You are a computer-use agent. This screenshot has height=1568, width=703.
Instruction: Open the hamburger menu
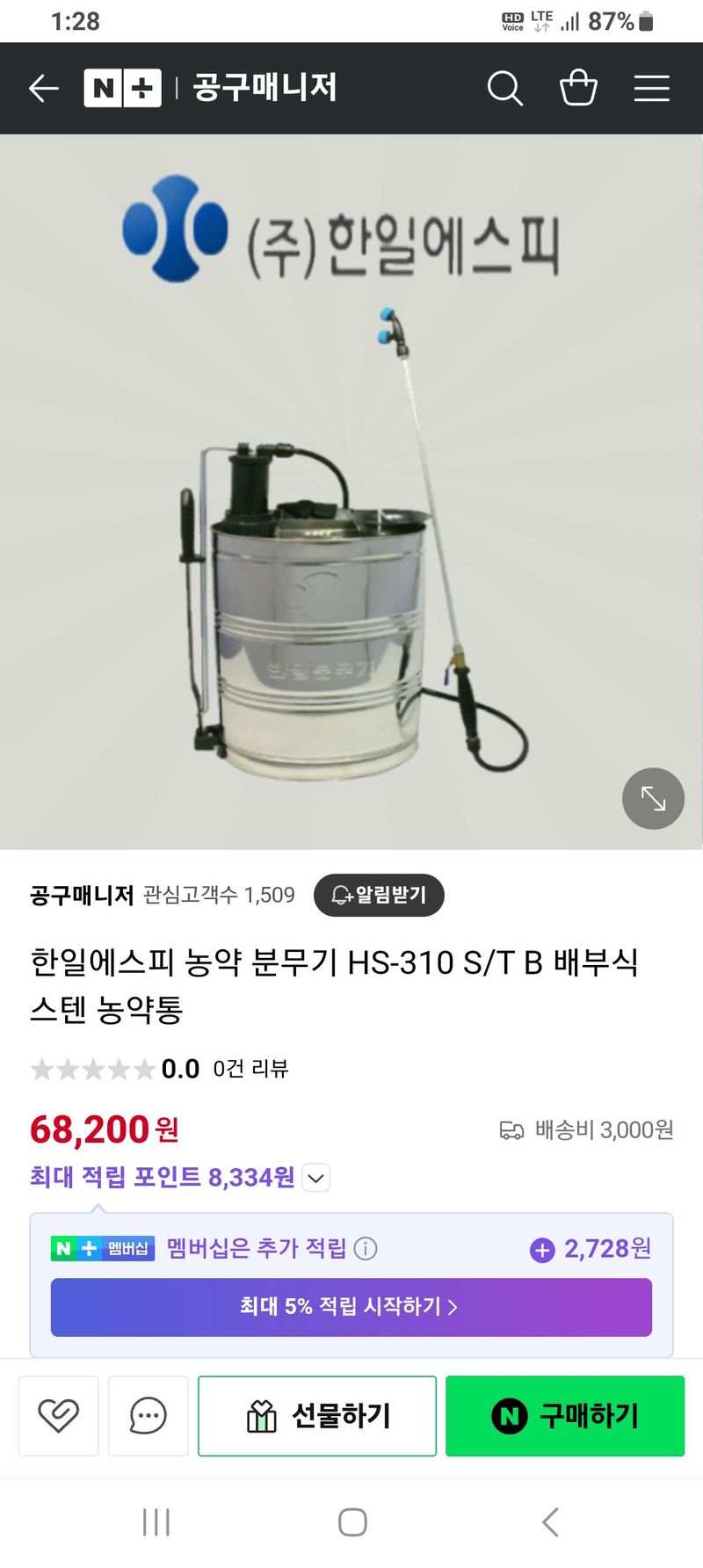[651, 88]
